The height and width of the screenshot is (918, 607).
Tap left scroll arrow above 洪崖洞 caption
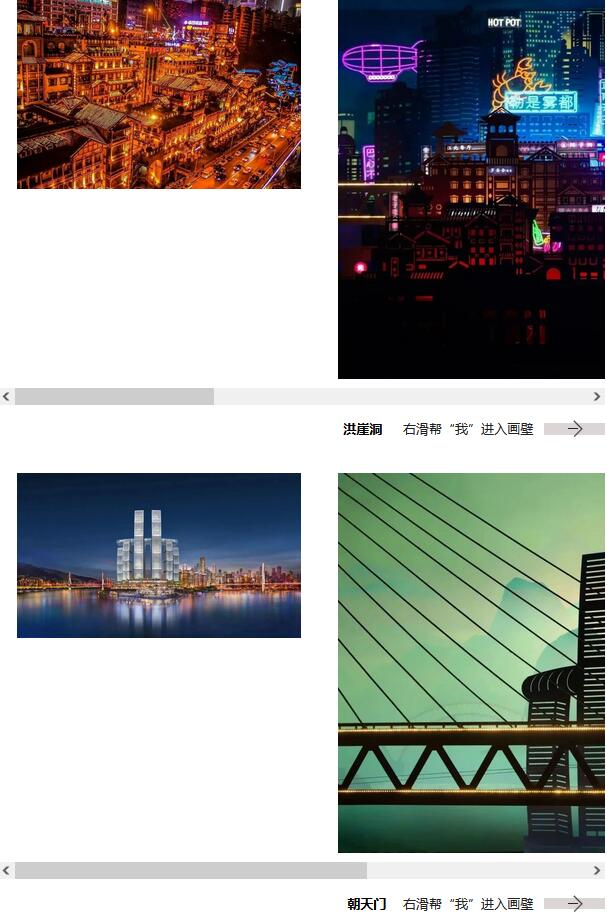pyautogui.click(x=7, y=397)
